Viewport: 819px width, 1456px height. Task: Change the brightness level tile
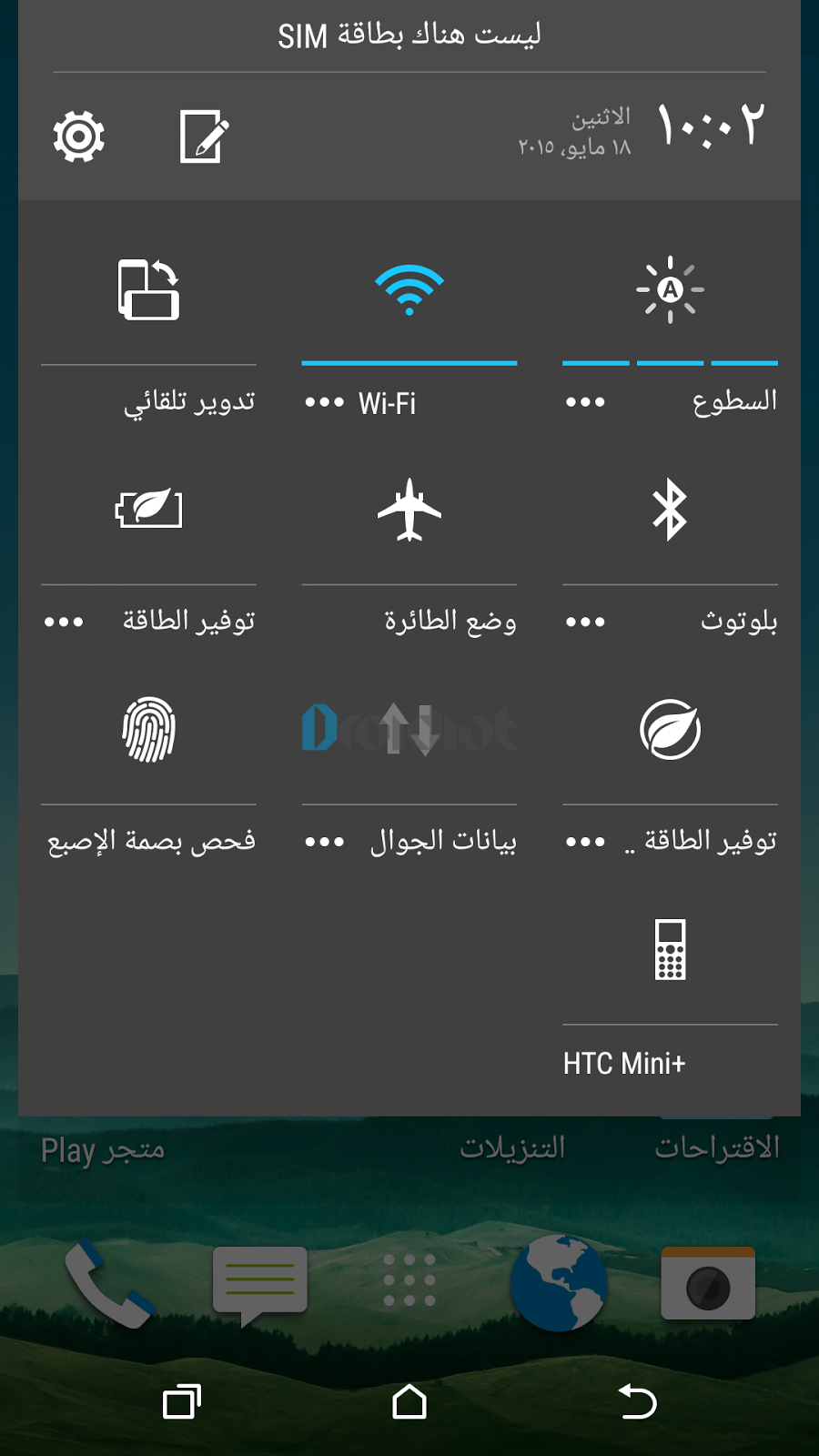pos(670,290)
